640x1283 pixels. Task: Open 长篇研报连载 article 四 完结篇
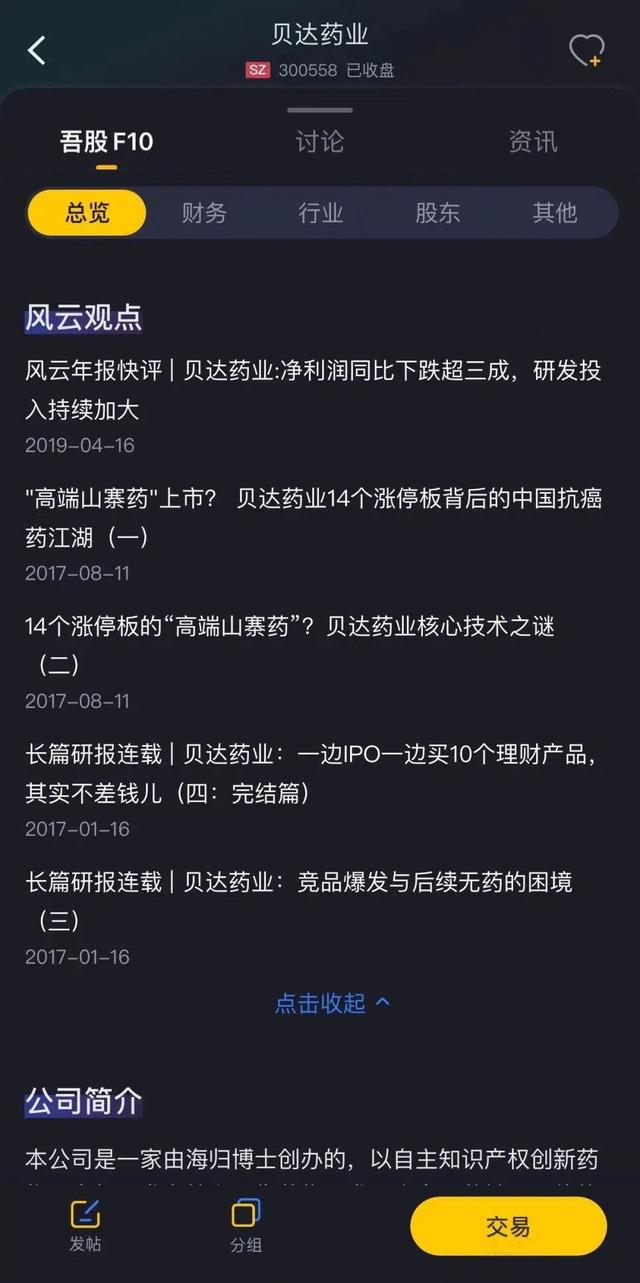pyautogui.click(x=312, y=773)
